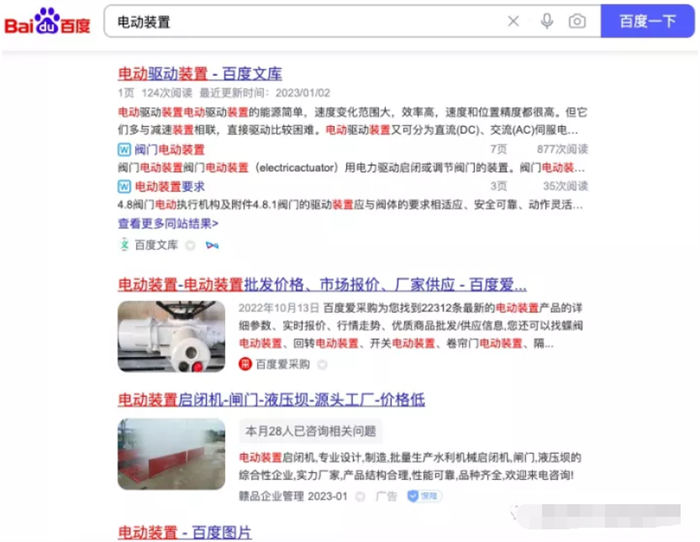Go to the Baidu homepage logo
This screenshot has height=542, width=700.
(x=47, y=21)
